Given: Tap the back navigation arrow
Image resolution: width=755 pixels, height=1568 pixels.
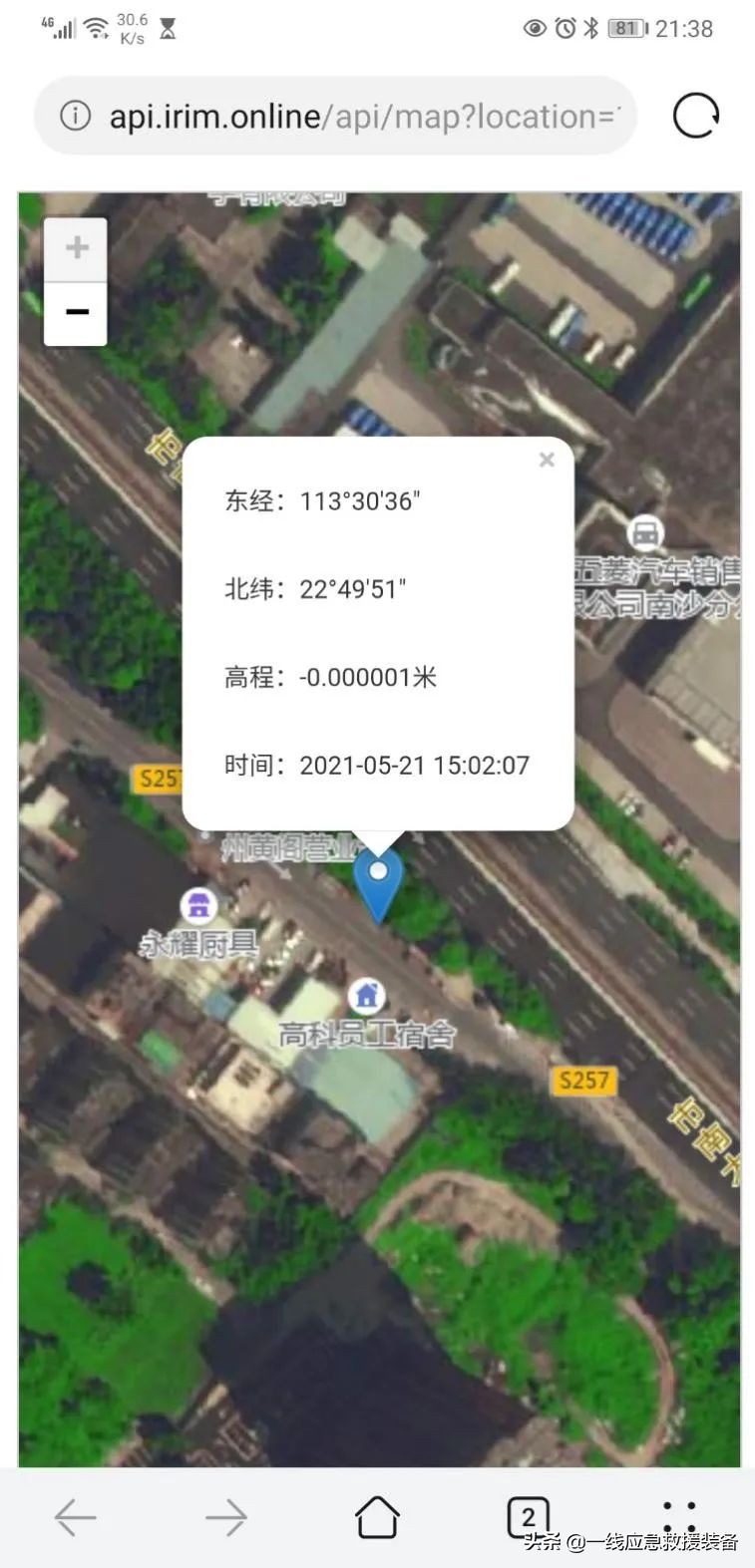Looking at the screenshot, I should coord(76,1516).
